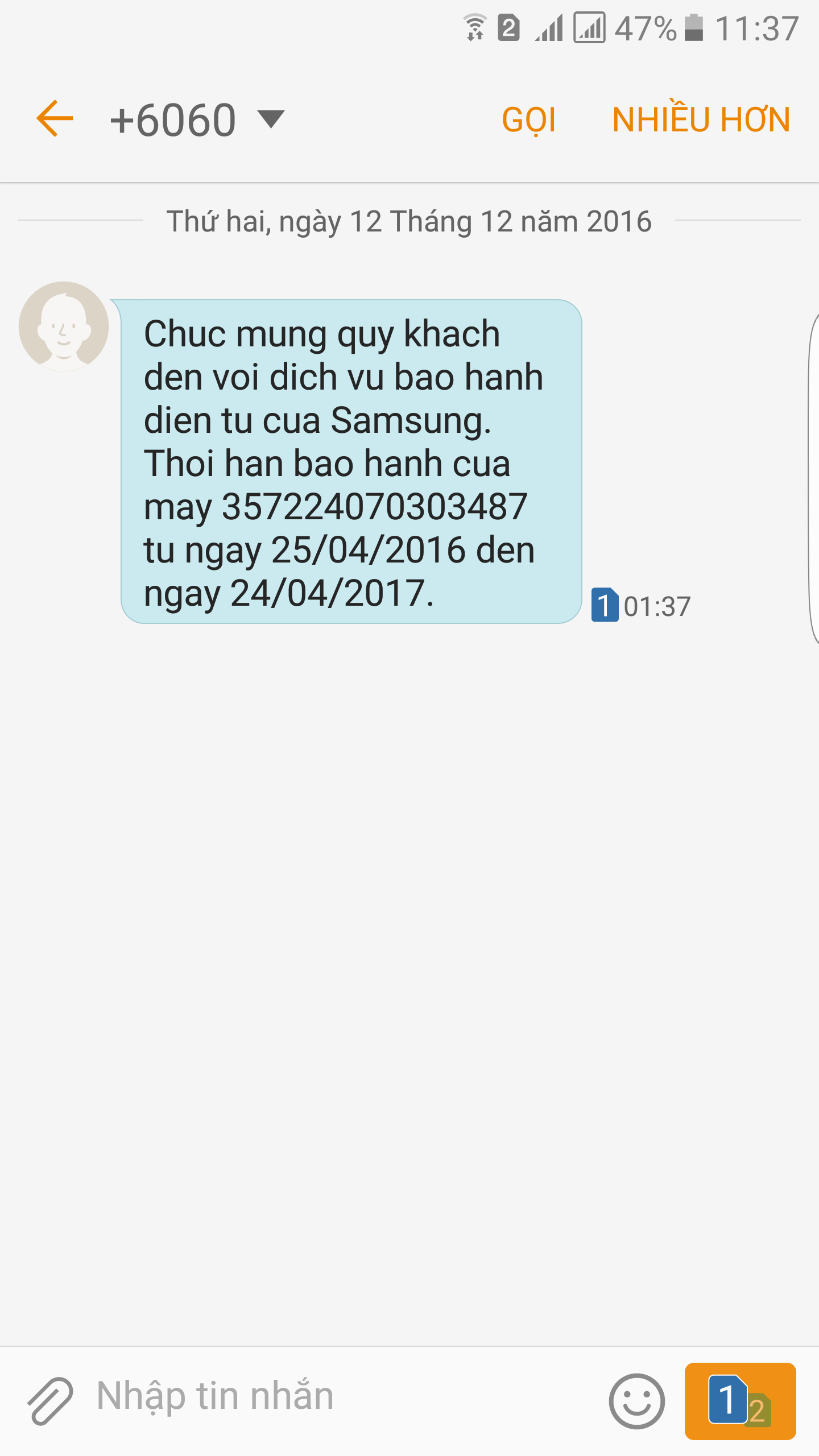Go back using the orange arrow
The width and height of the screenshot is (819, 1456).
point(55,119)
